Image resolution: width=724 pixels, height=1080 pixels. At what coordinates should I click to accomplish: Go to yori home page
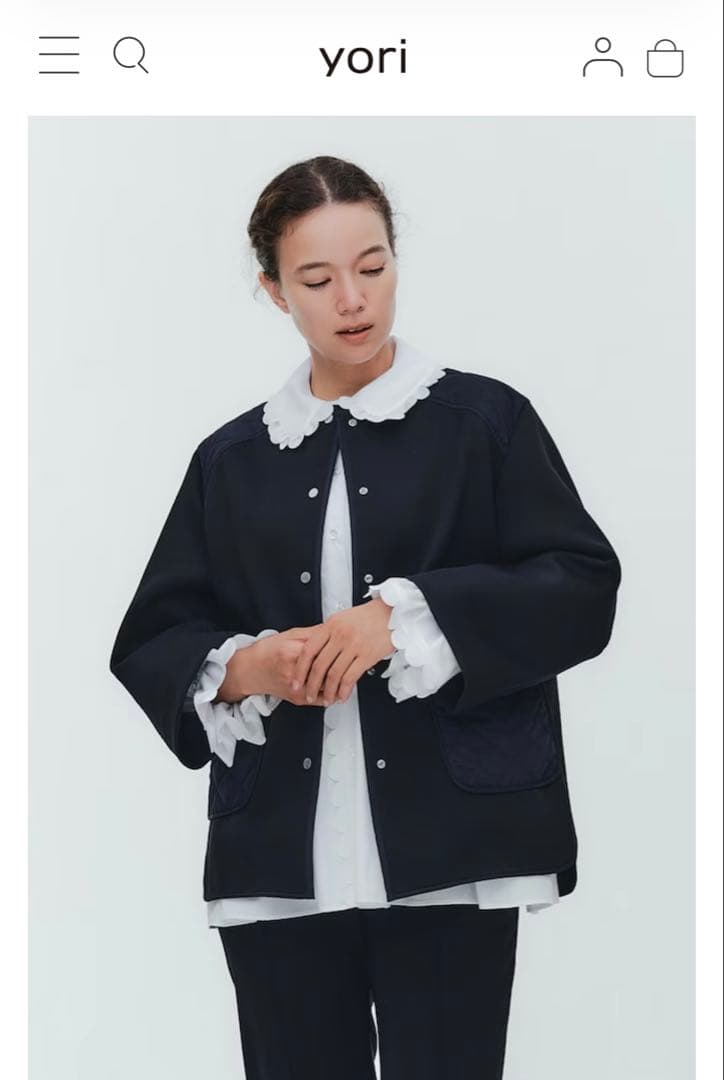click(x=363, y=58)
